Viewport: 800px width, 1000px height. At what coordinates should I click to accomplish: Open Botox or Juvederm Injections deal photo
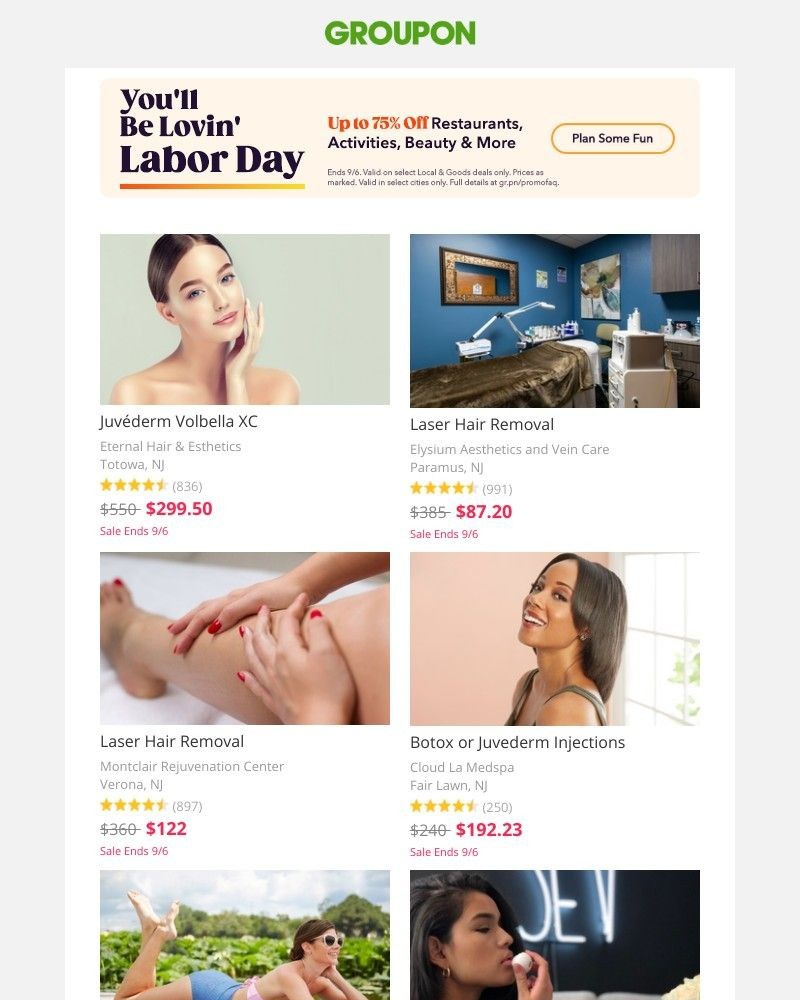pyautogui.click(x=555, y=639)
